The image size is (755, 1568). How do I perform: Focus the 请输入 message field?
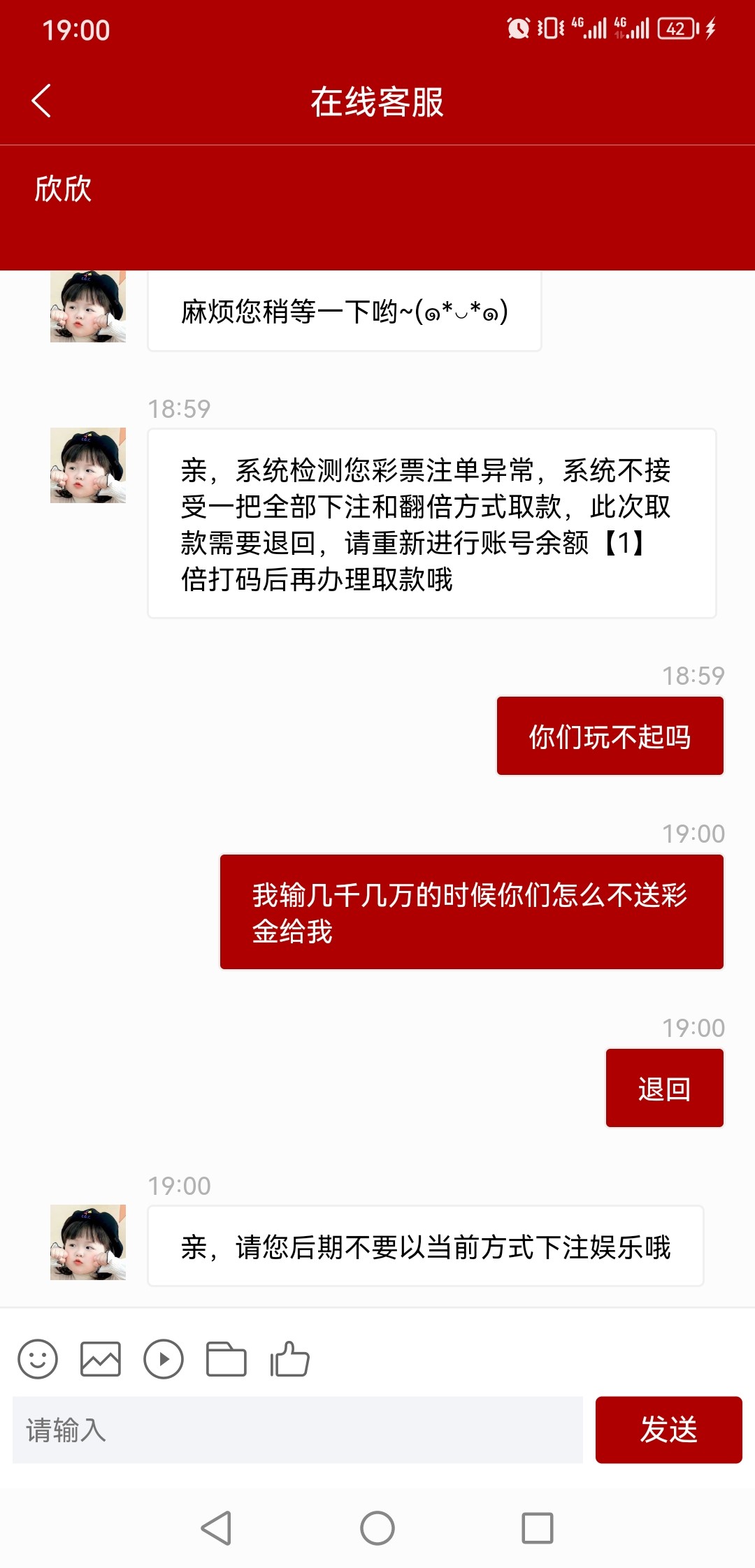coord(297,1430)
